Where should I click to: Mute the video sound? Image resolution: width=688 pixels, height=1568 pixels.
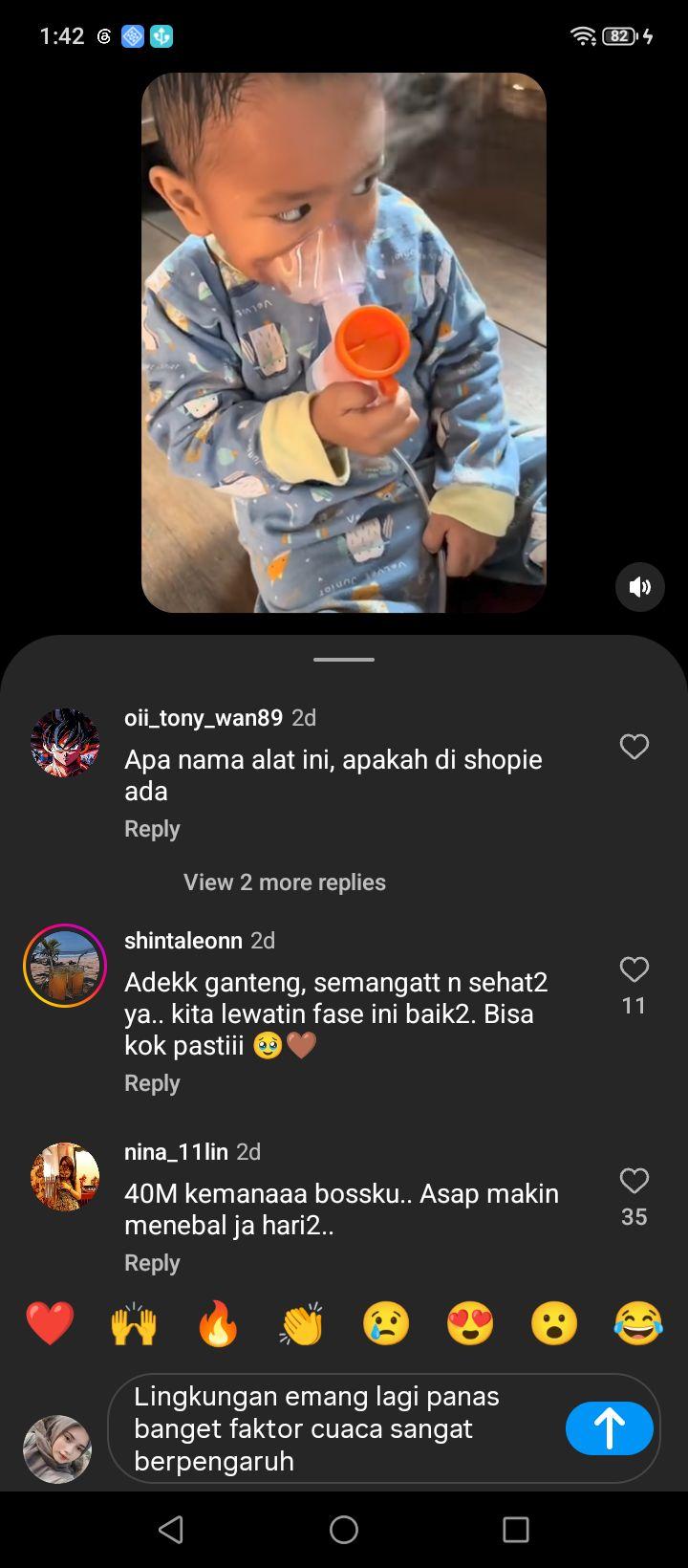[x=639, y=587]
